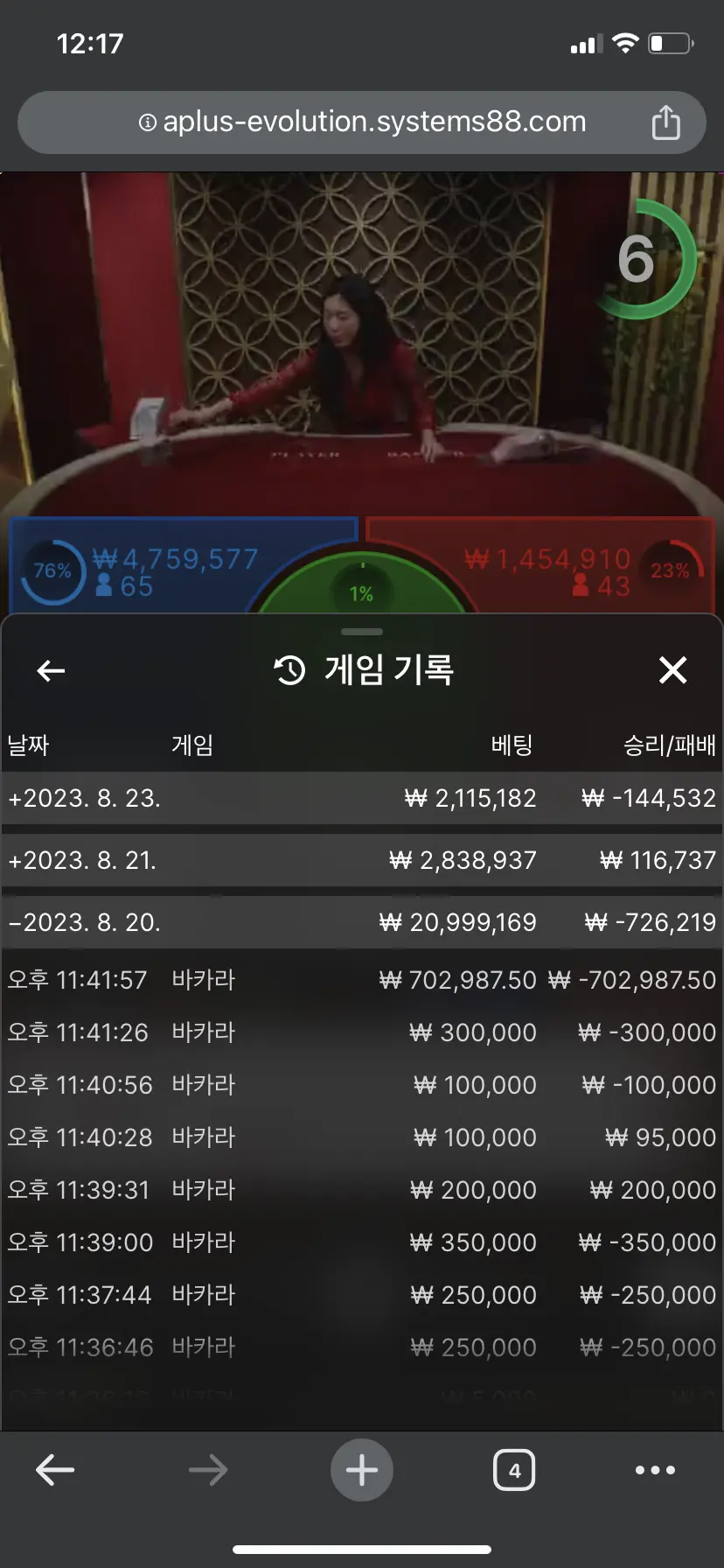Open the 오후 11:40:56 바카라 game record

362,1085
